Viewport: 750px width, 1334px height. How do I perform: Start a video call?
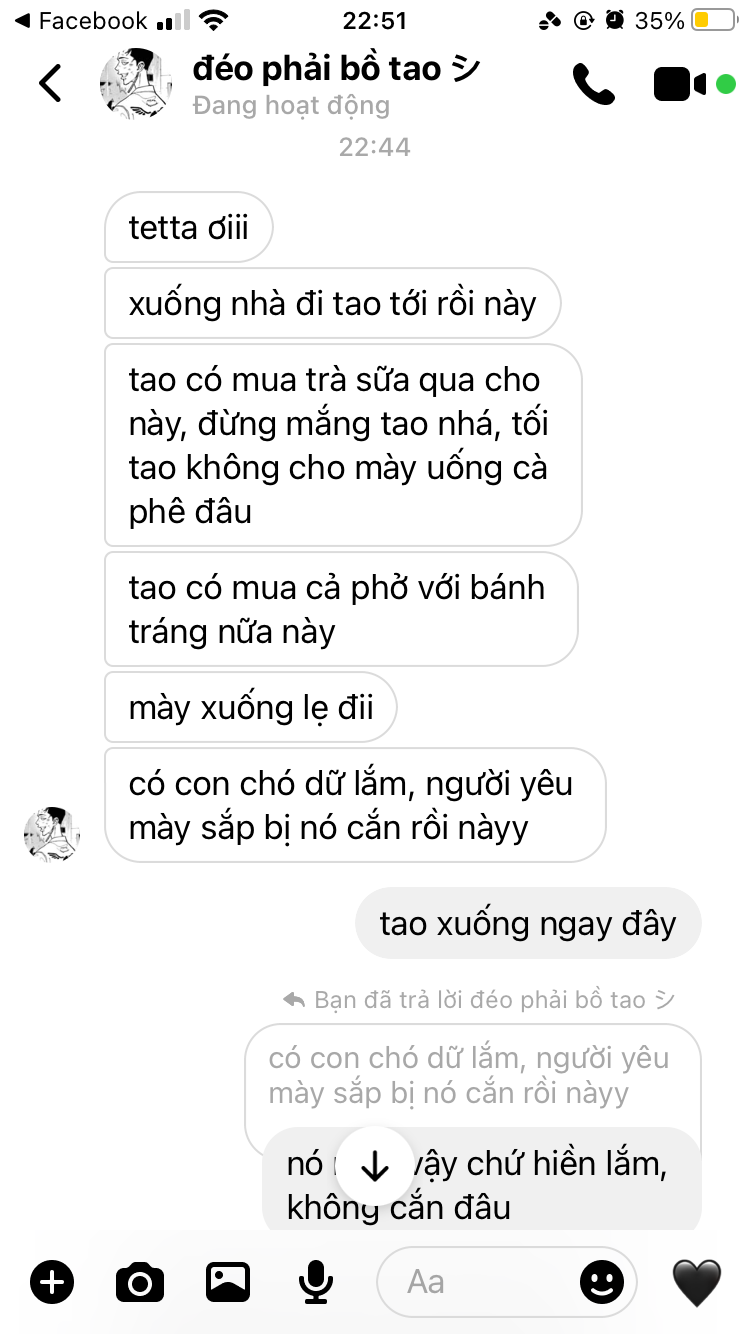[x=683, y=84]
